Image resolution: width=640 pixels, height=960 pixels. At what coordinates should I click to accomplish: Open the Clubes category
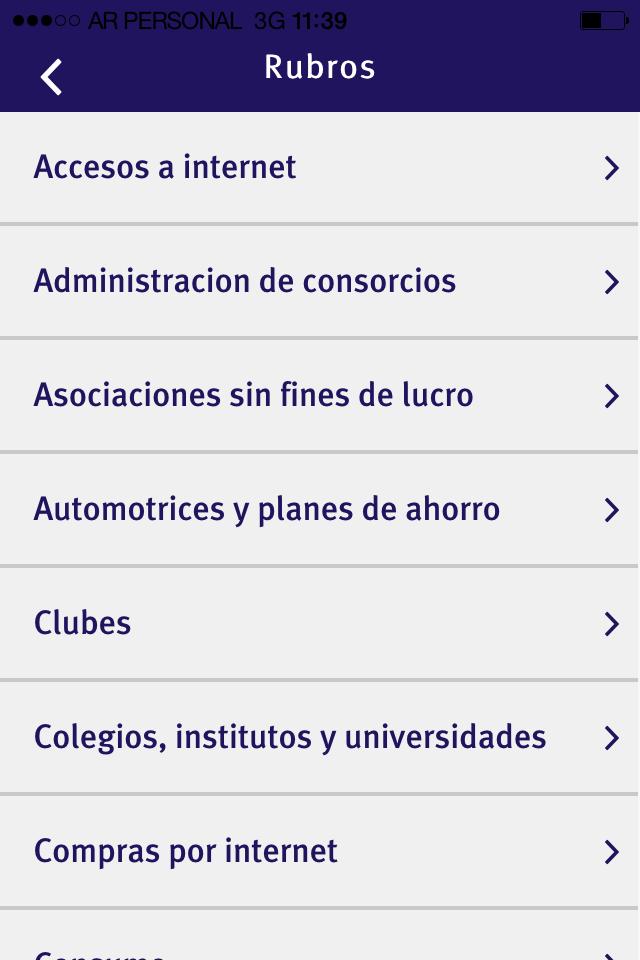(319, 623)
